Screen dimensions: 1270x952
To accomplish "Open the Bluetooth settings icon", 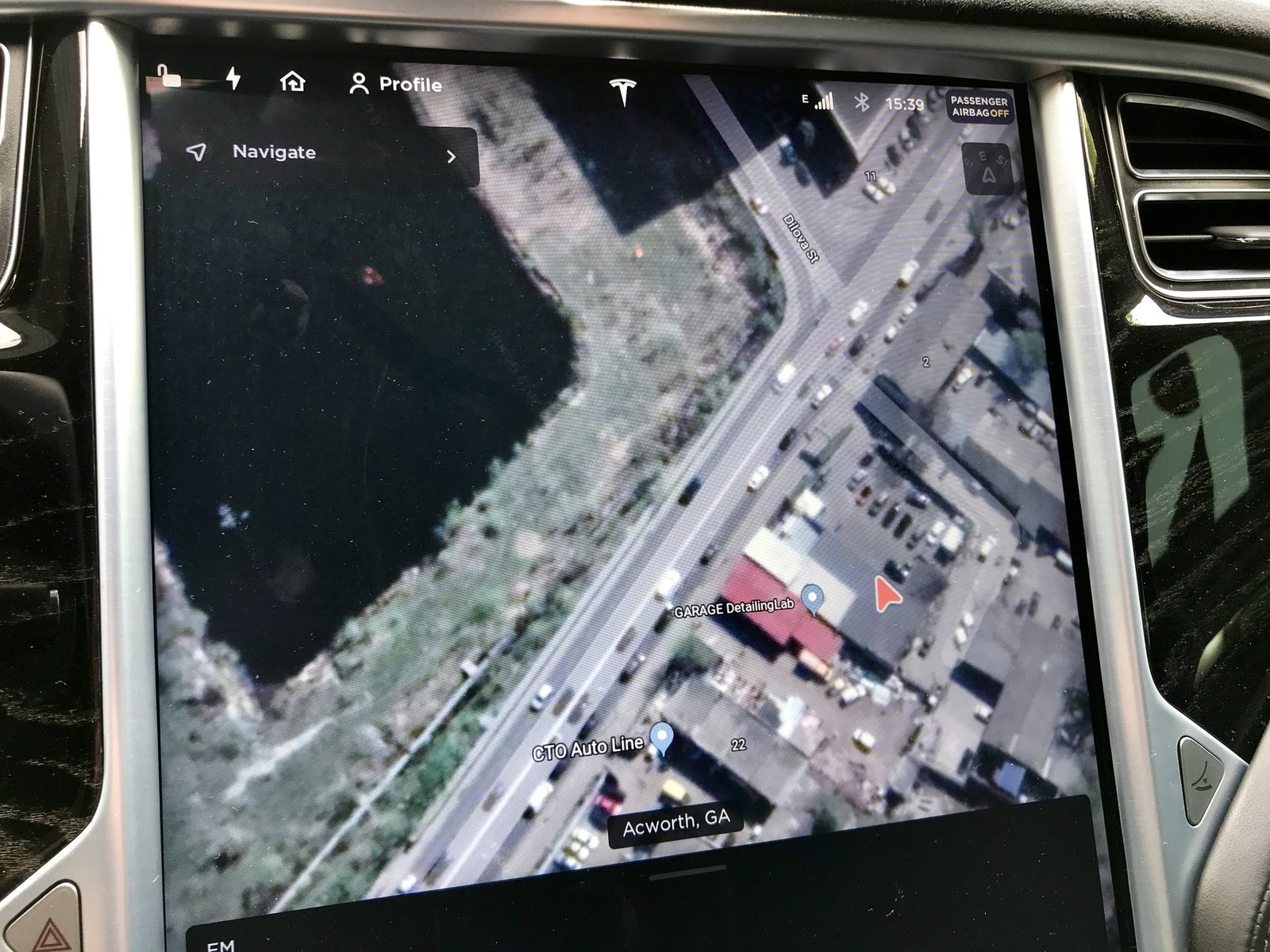I will (861, 102).
